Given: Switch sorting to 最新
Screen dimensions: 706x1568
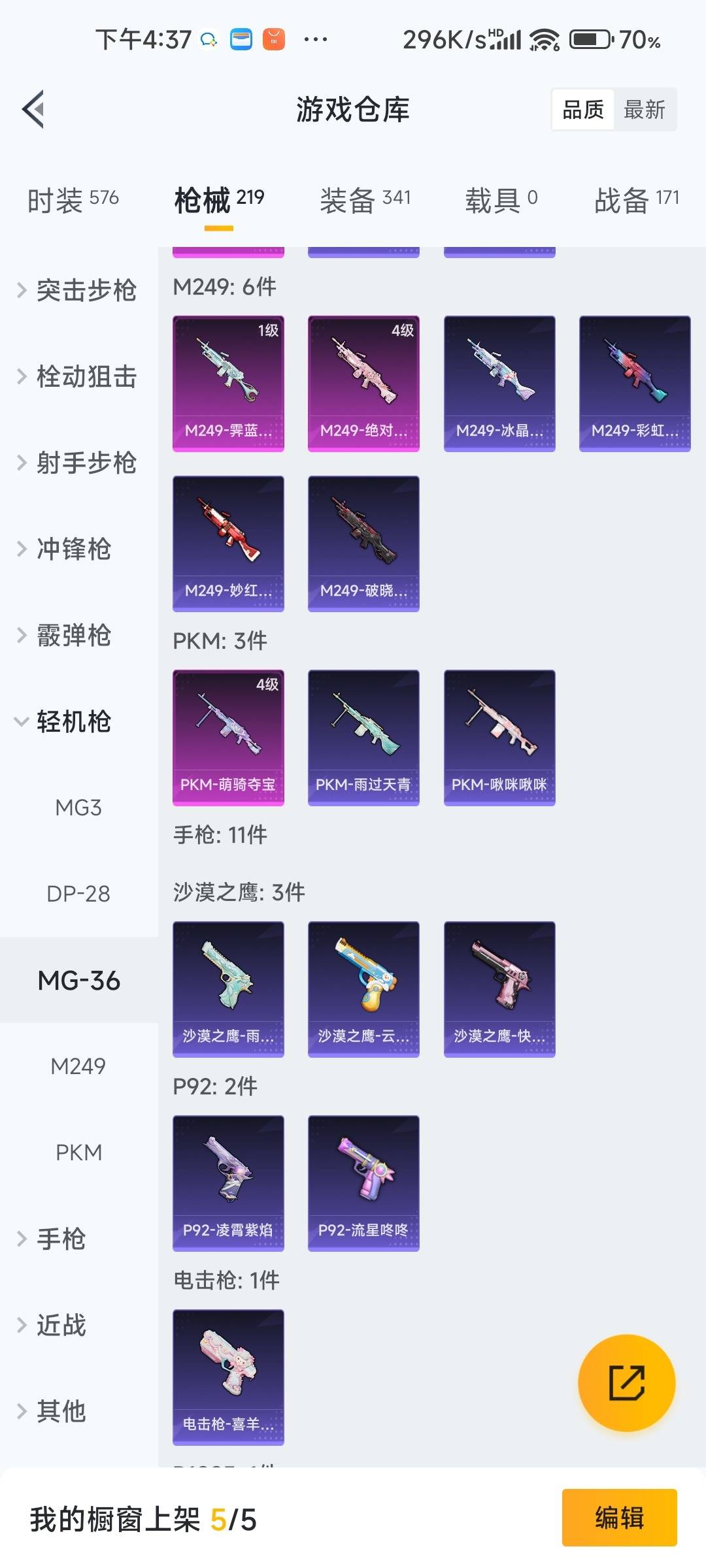Looking at the screenshot, I should [x=645, y=109].
